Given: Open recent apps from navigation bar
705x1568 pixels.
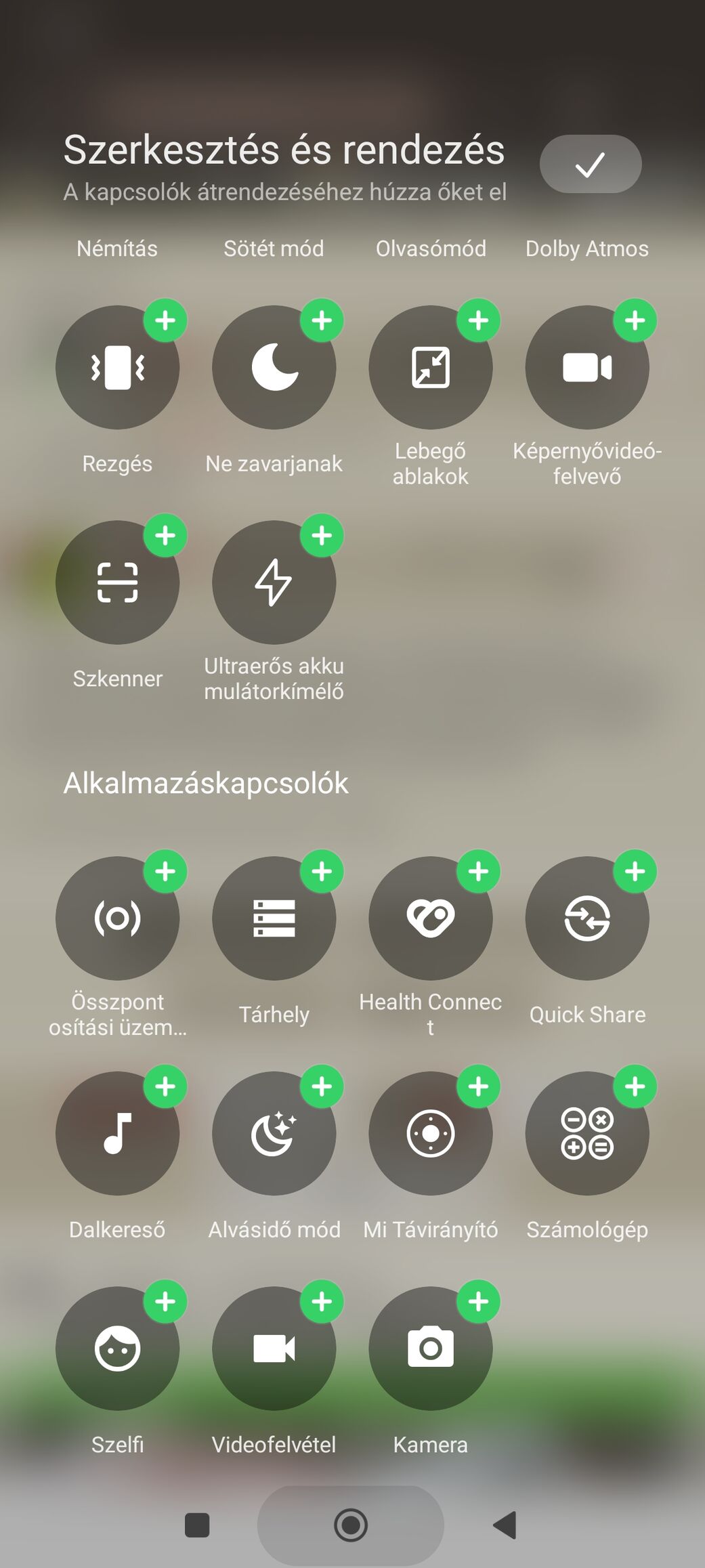Looking at the screenshot, I should click(197, 1525).
